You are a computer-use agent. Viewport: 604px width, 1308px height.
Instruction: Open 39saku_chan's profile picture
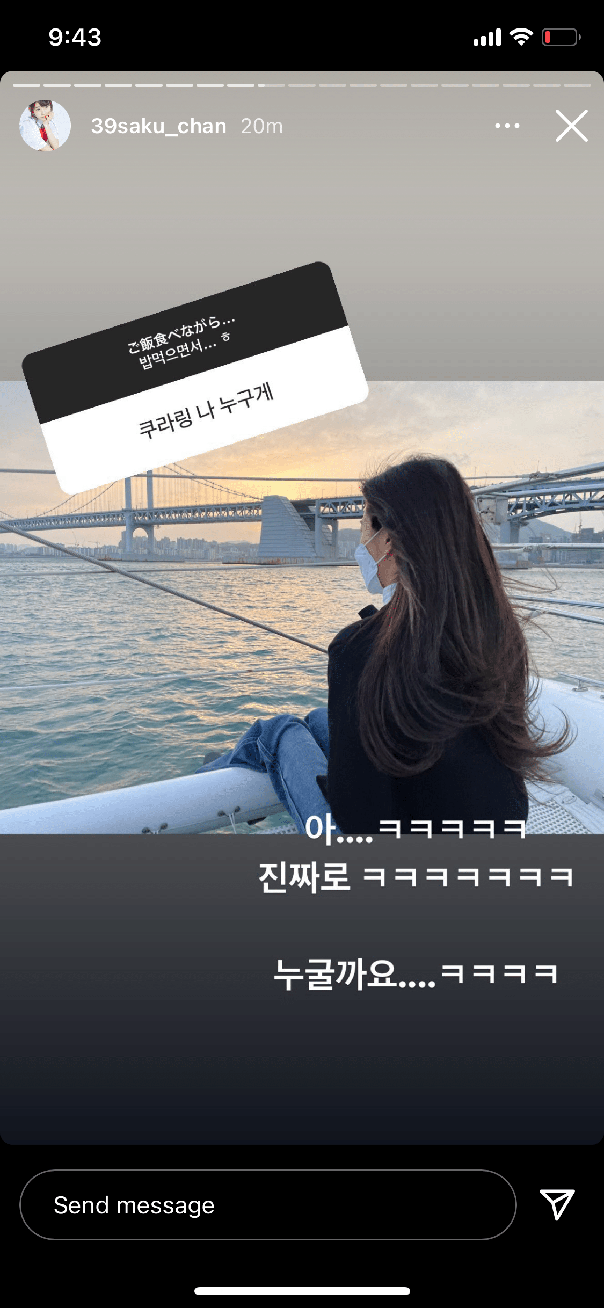[45, 126]
